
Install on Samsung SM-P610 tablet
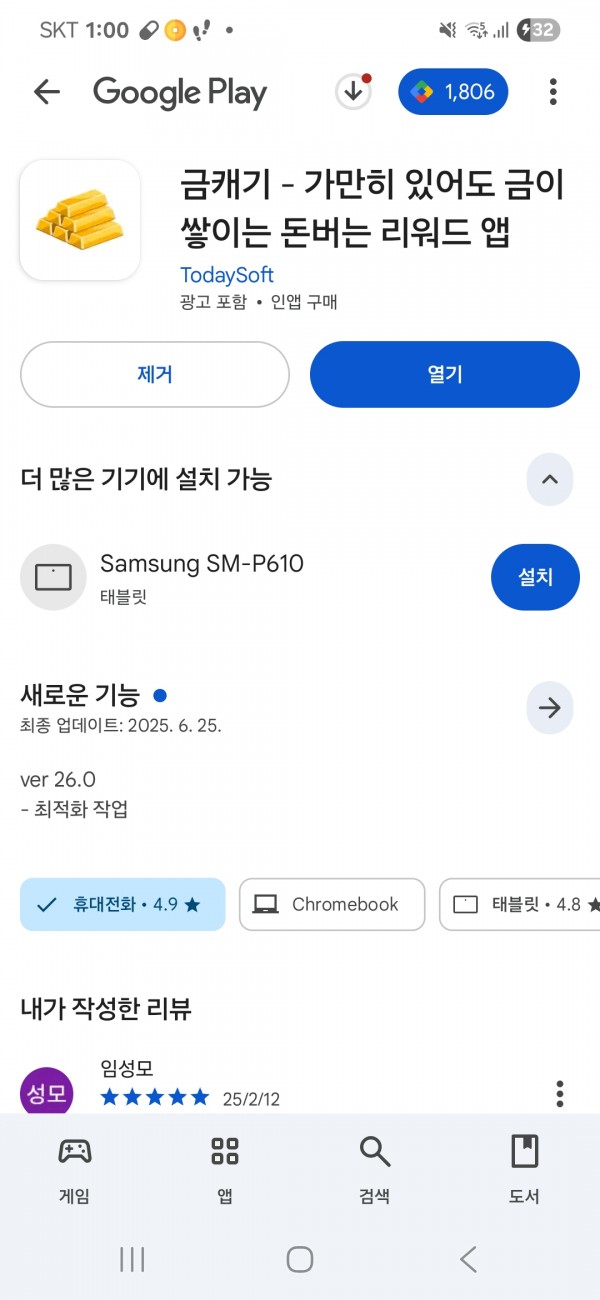coord(535,577)
